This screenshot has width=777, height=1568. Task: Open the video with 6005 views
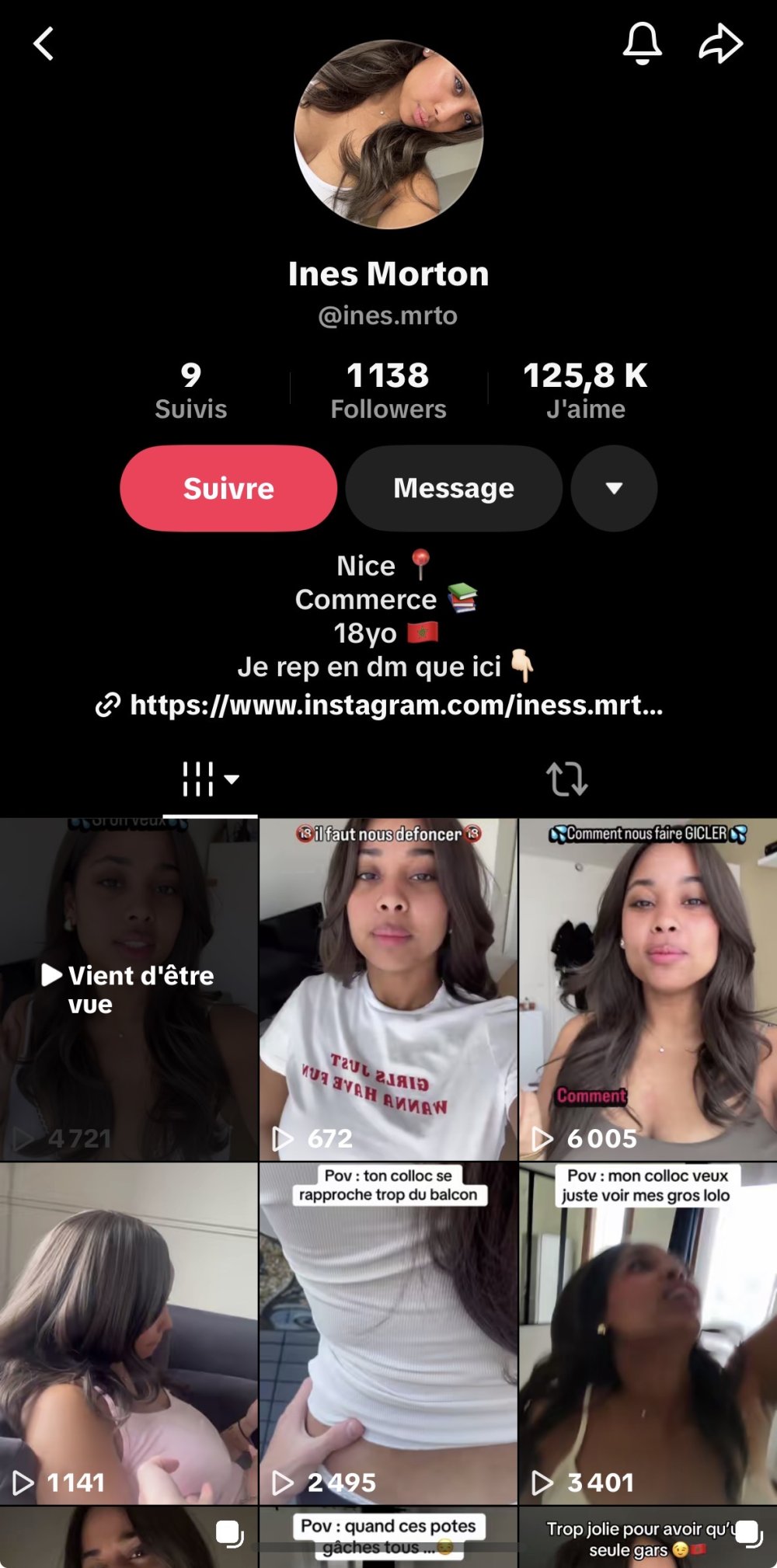tap(648, 989)
